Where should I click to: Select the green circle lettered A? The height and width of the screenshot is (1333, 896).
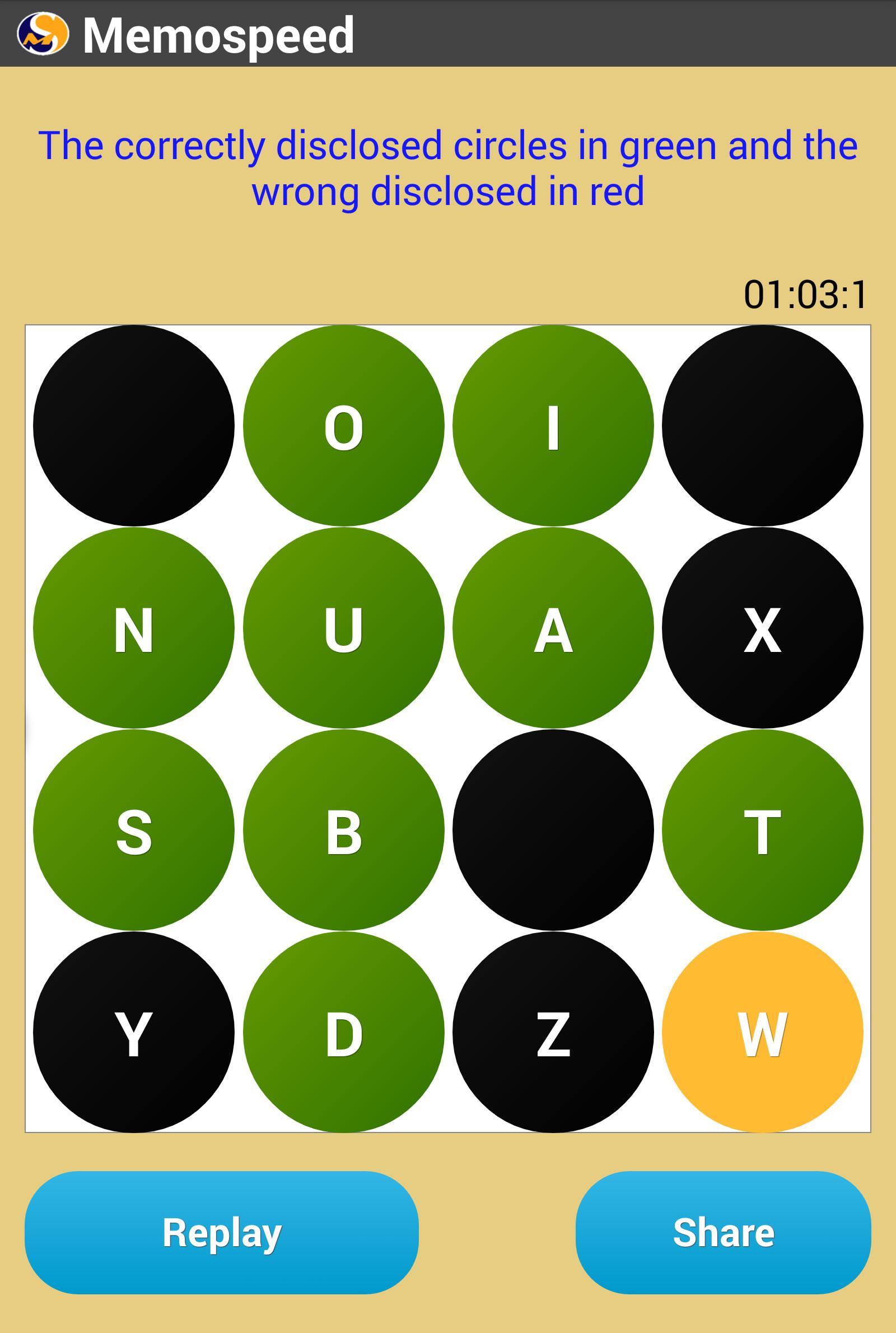pyautogui.click(x=553, y=628)
